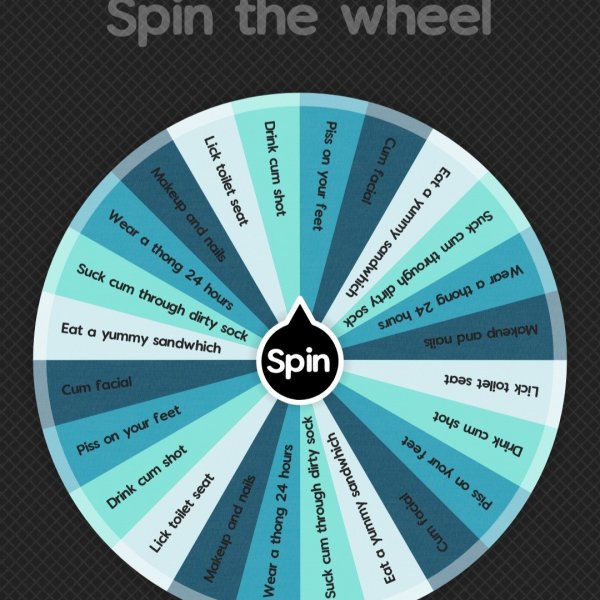Tap the Spin button in the wheel center
The height and width of the screenshot is (600, 600).
coord(300,360)
